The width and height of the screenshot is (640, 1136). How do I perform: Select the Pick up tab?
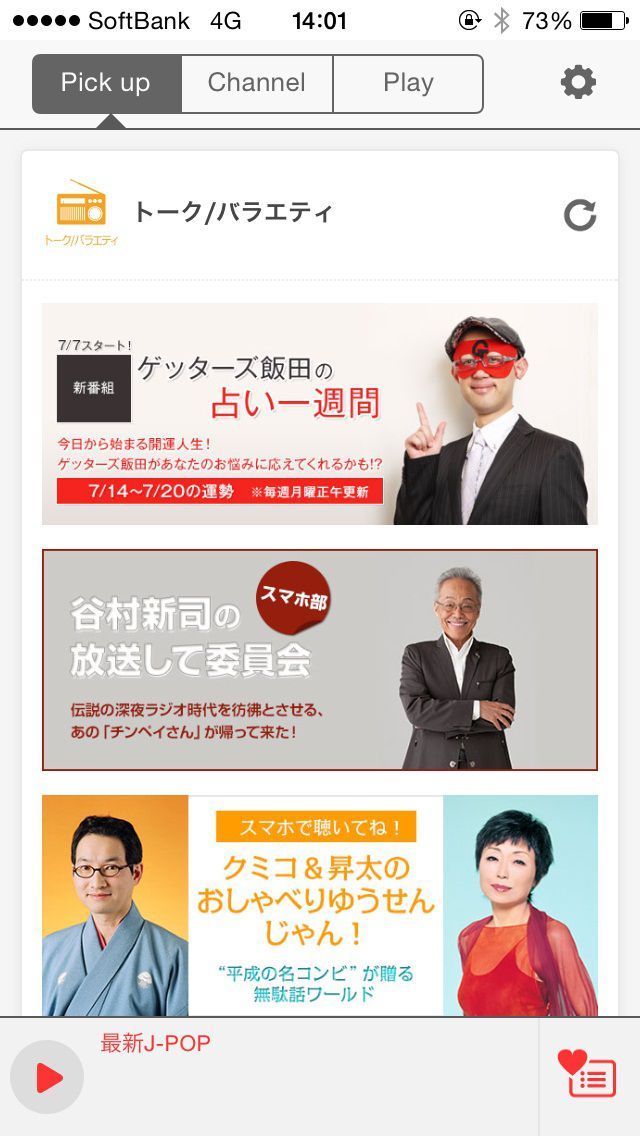(x=106, y=83)
